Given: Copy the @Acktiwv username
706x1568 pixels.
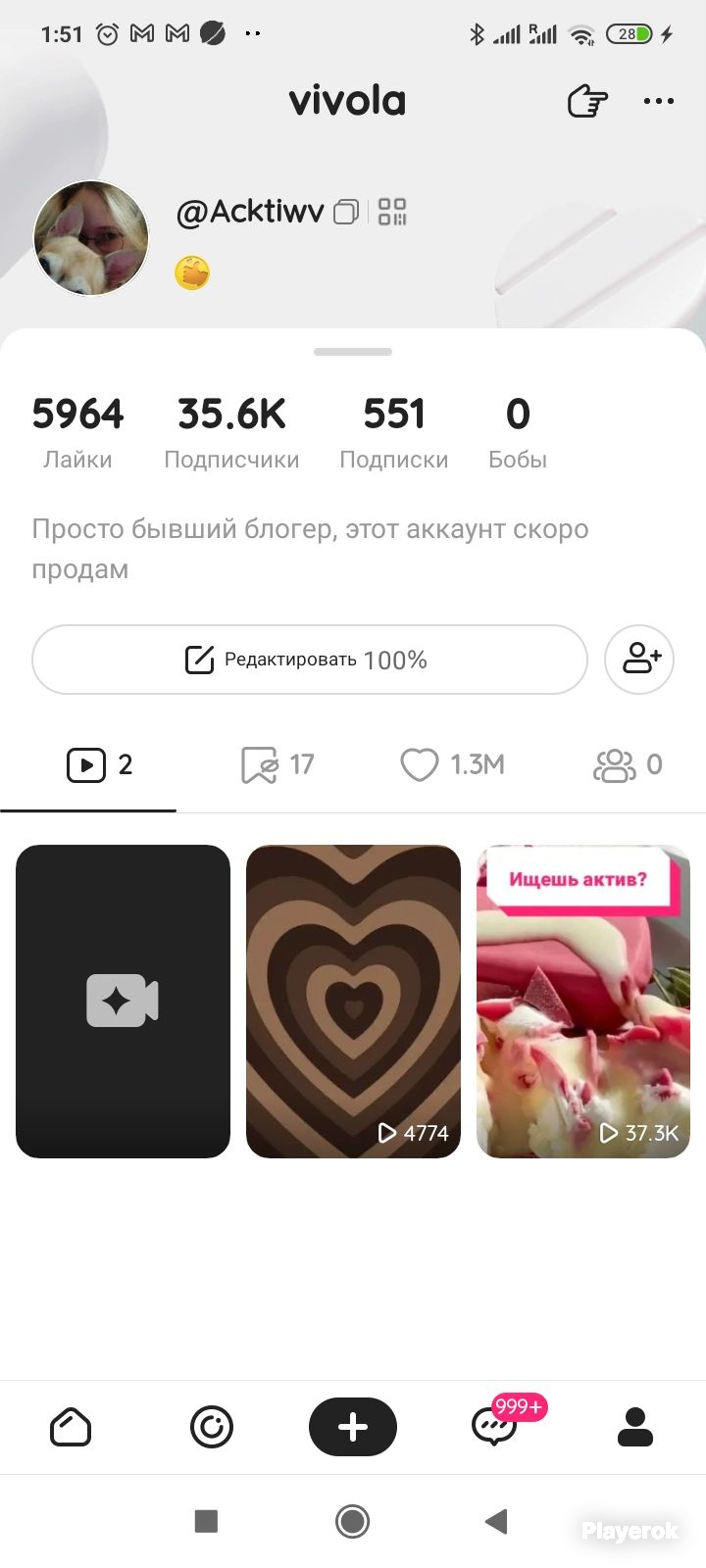Looking at the screenshot, I should tap(346, 212).
